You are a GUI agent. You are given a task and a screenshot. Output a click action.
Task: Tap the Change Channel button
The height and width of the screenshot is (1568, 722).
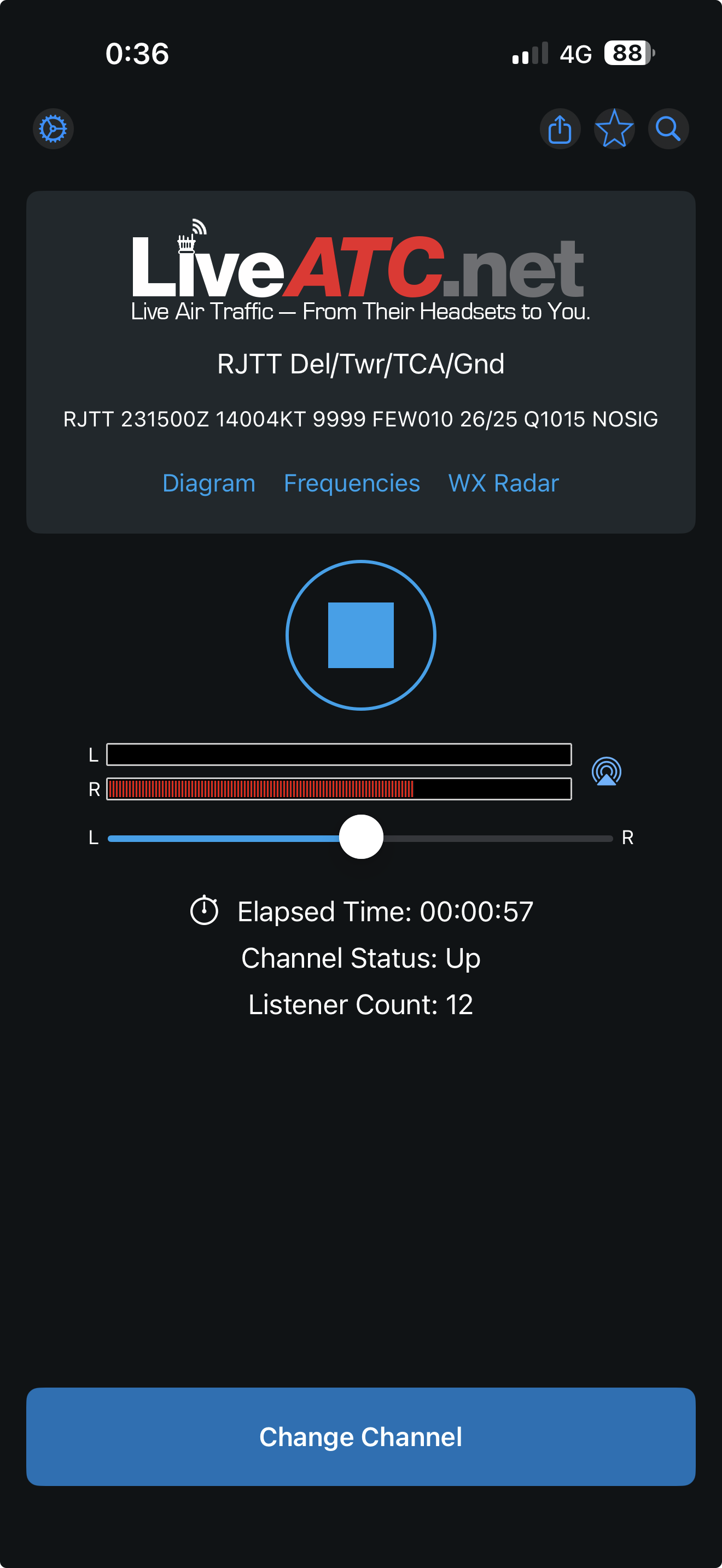pos(361,1437)
